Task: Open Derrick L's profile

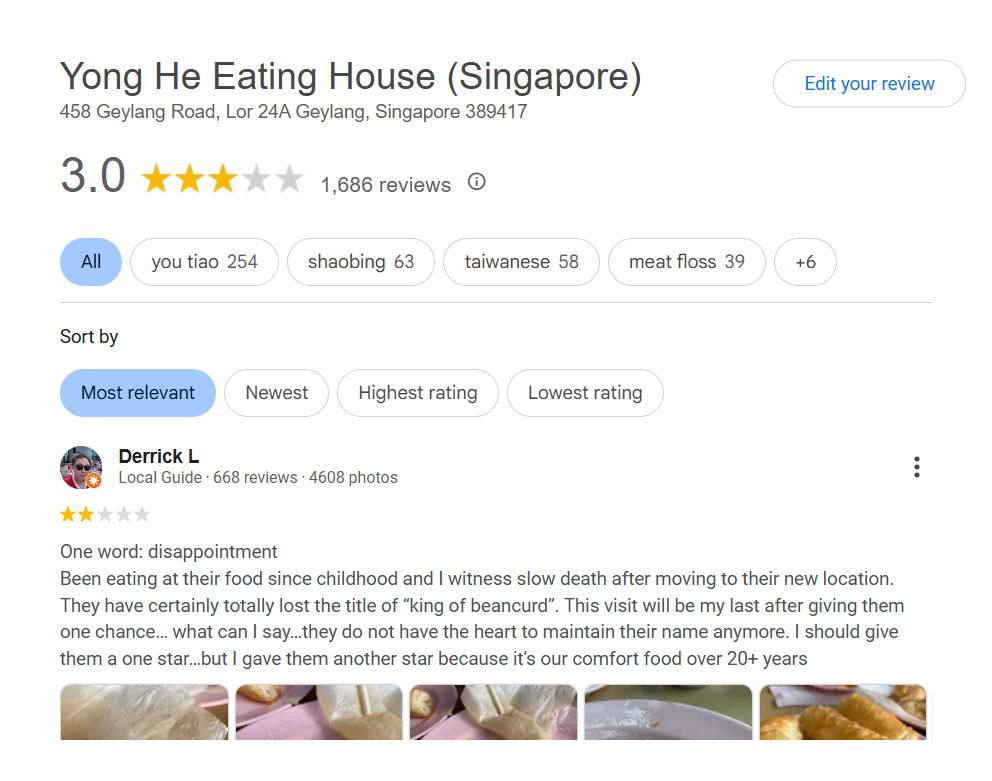Action: tap(158, 456)
